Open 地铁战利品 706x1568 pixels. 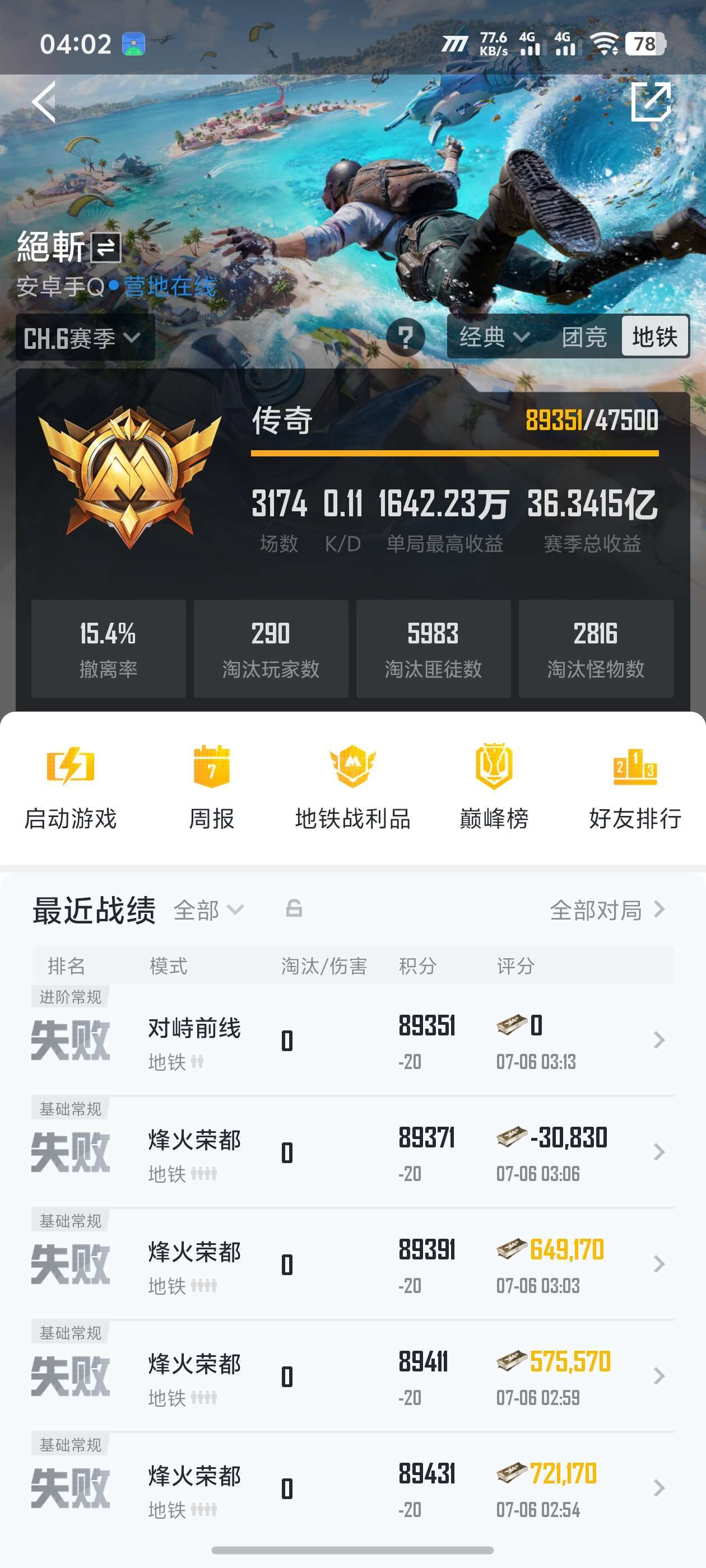tap(352, 788)
